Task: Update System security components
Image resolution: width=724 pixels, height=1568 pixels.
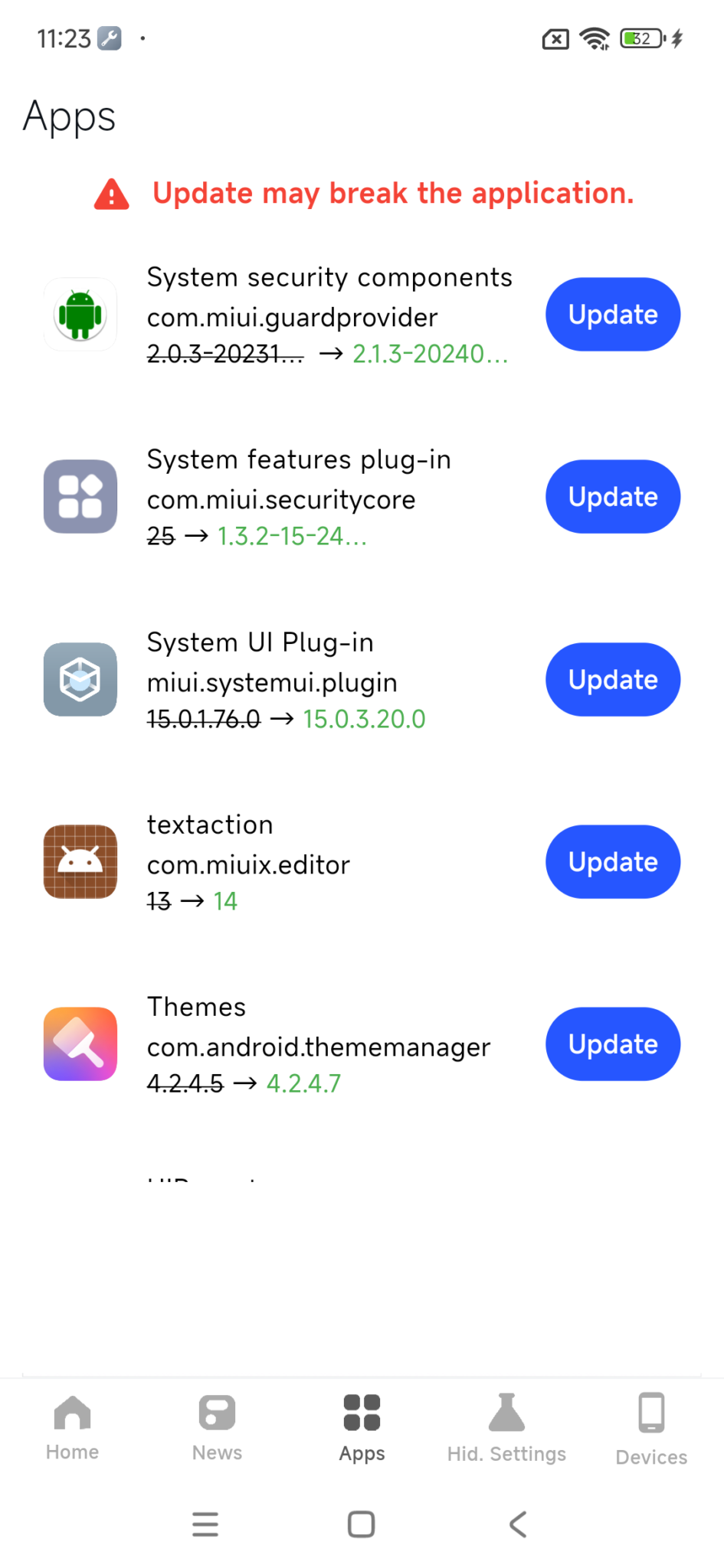Action: point(612,314)
